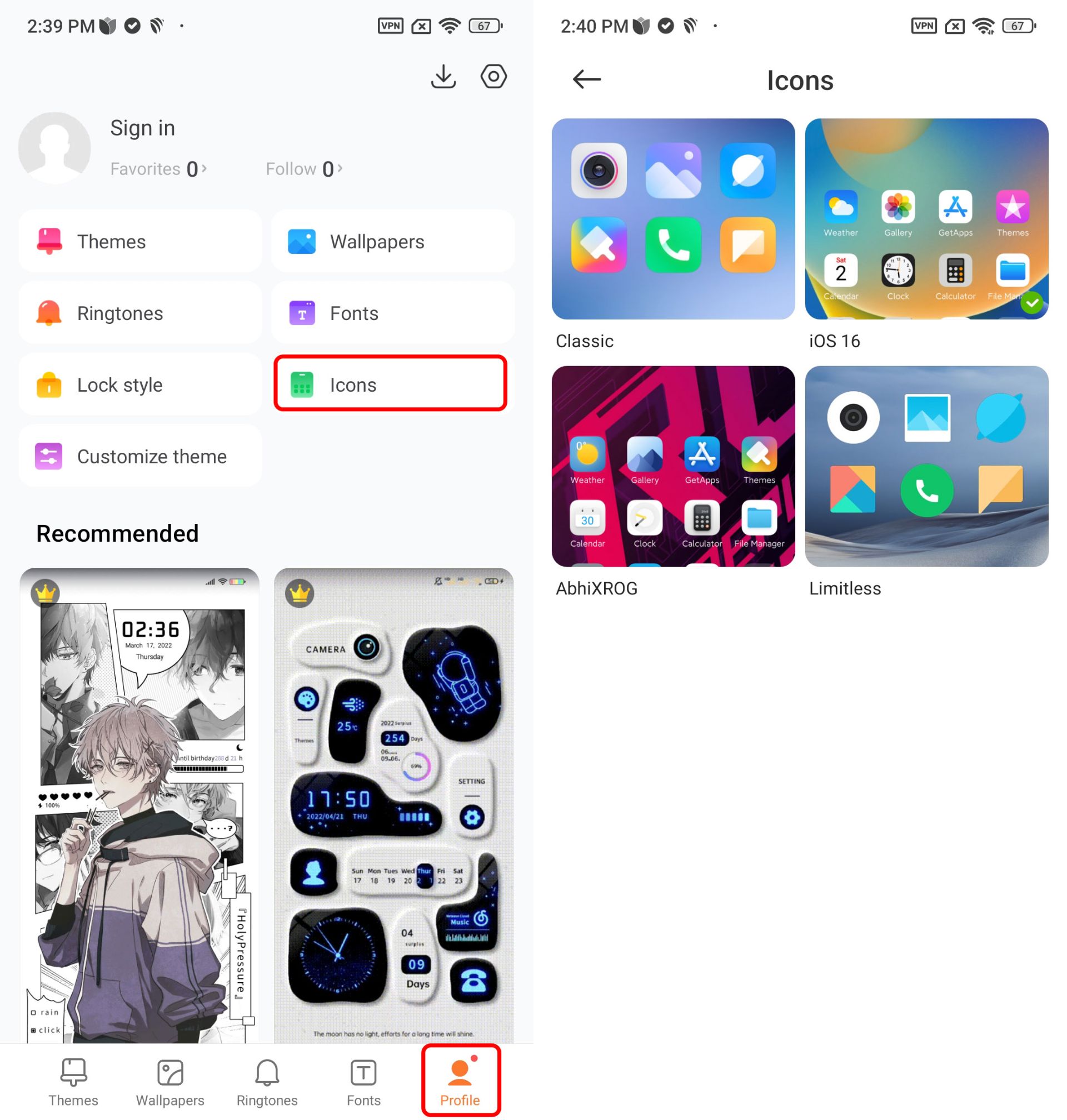Viewport: 1067px width, 1120px height.
Task: Open the Themes card in the profile menu
Action: point(140,241)
